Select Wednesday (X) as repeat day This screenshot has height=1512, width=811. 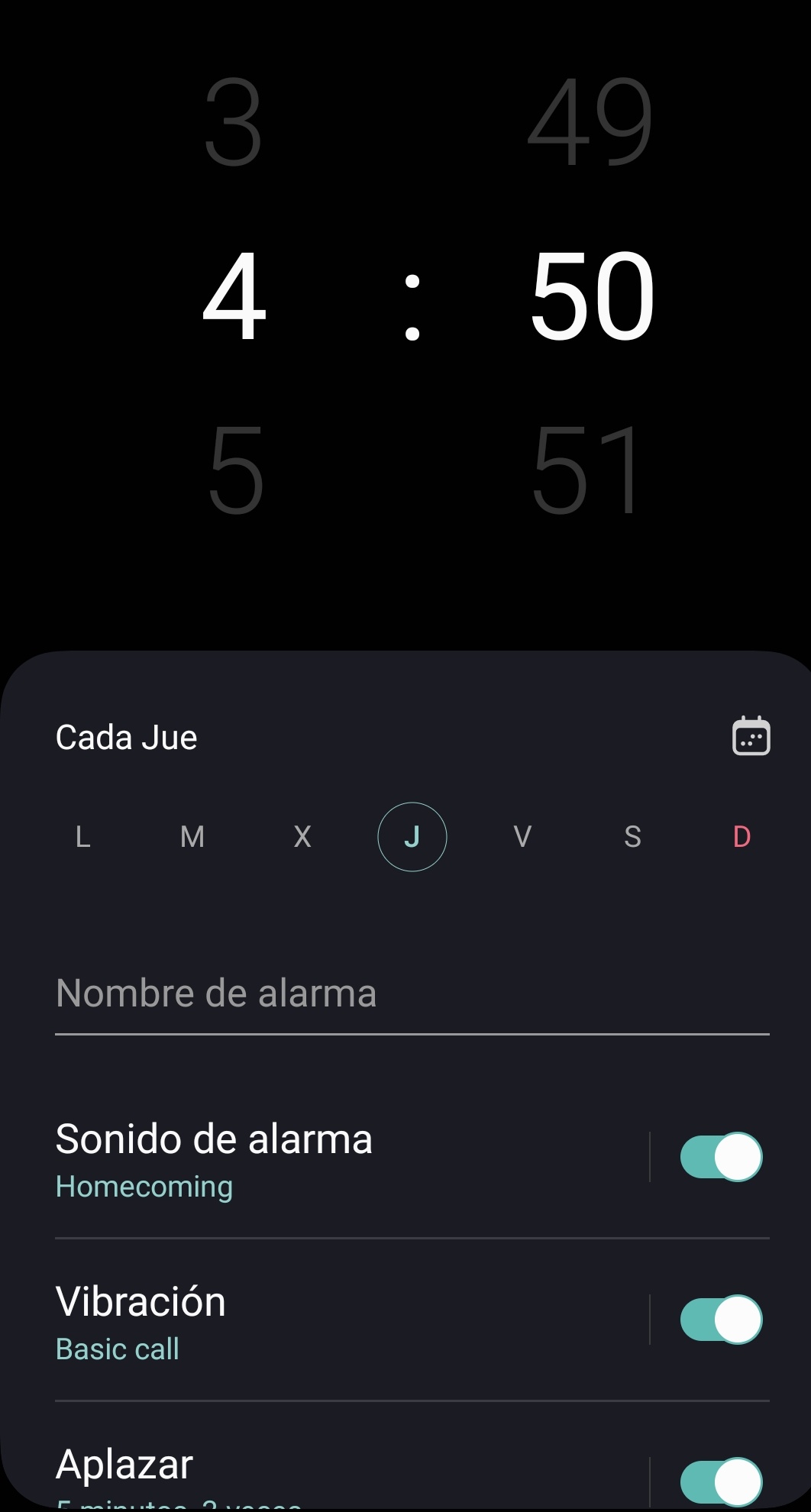point(302,837)
